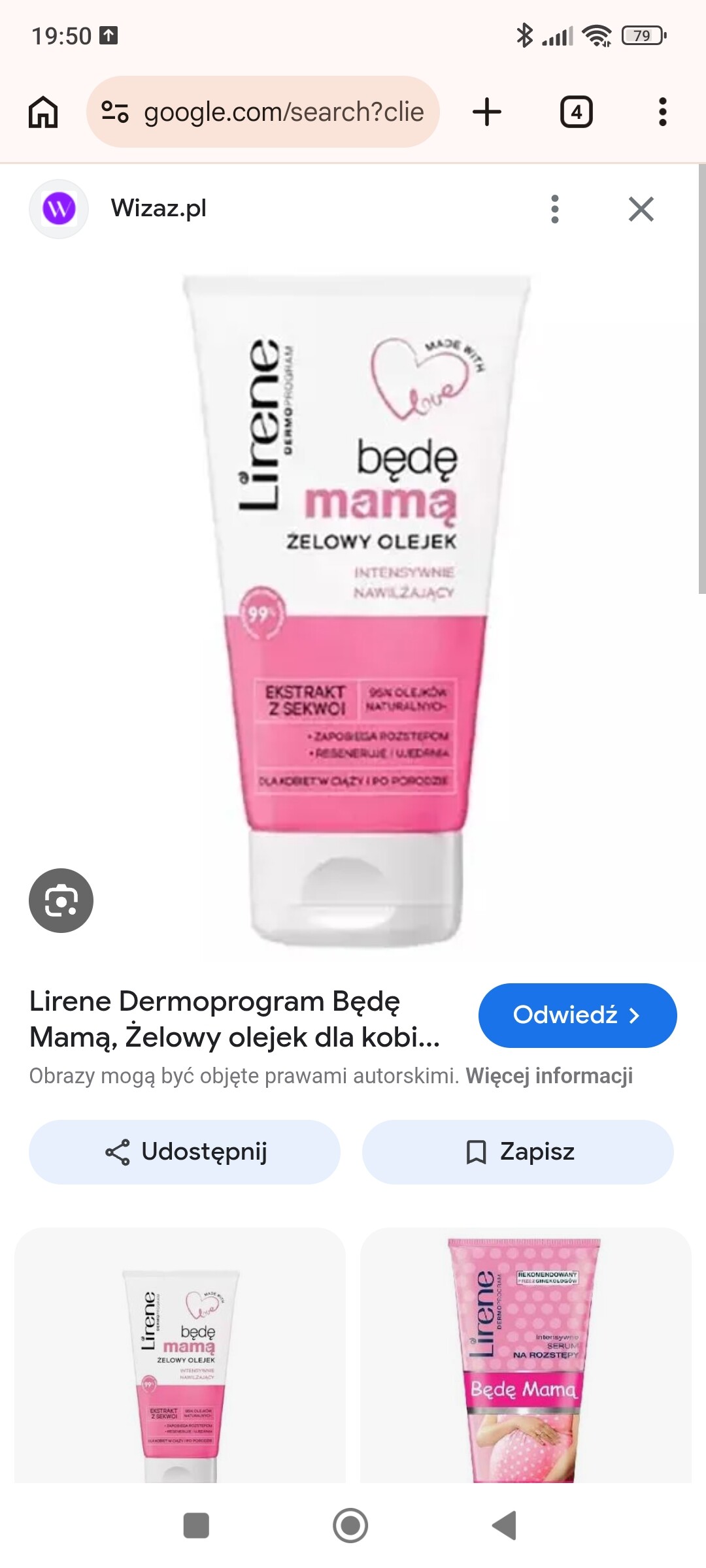Tap the Odwiedź button
This screenshot has height=1568, width=706.
(577, 1015)
